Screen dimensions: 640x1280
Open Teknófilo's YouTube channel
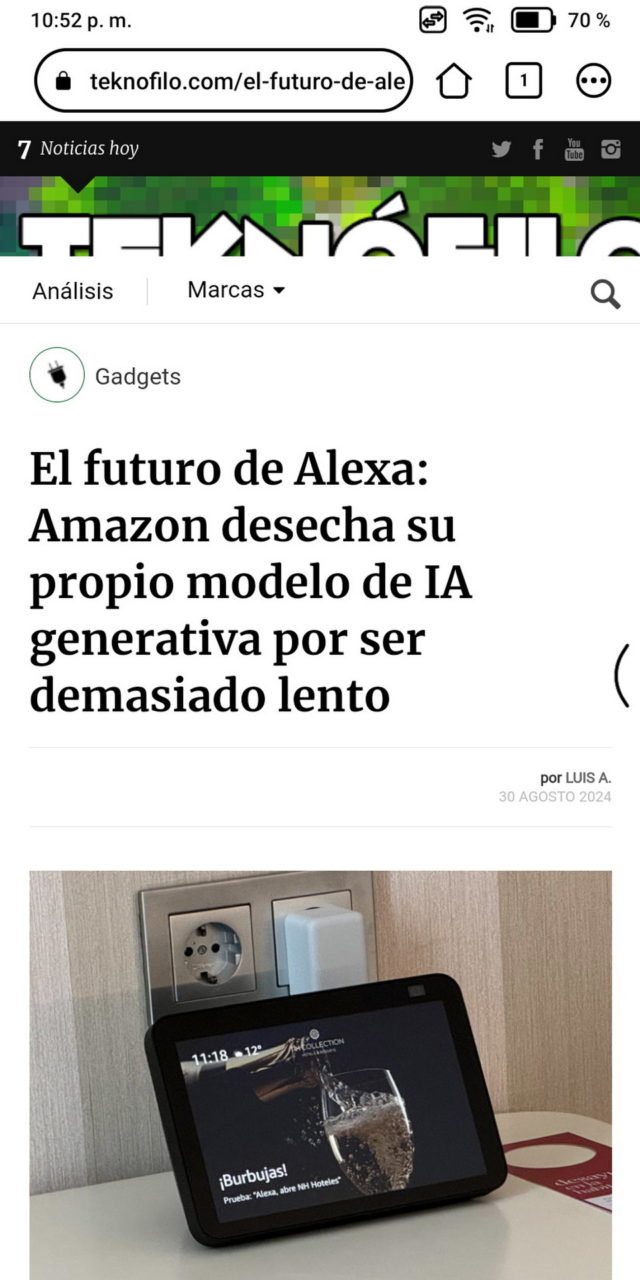574,149
